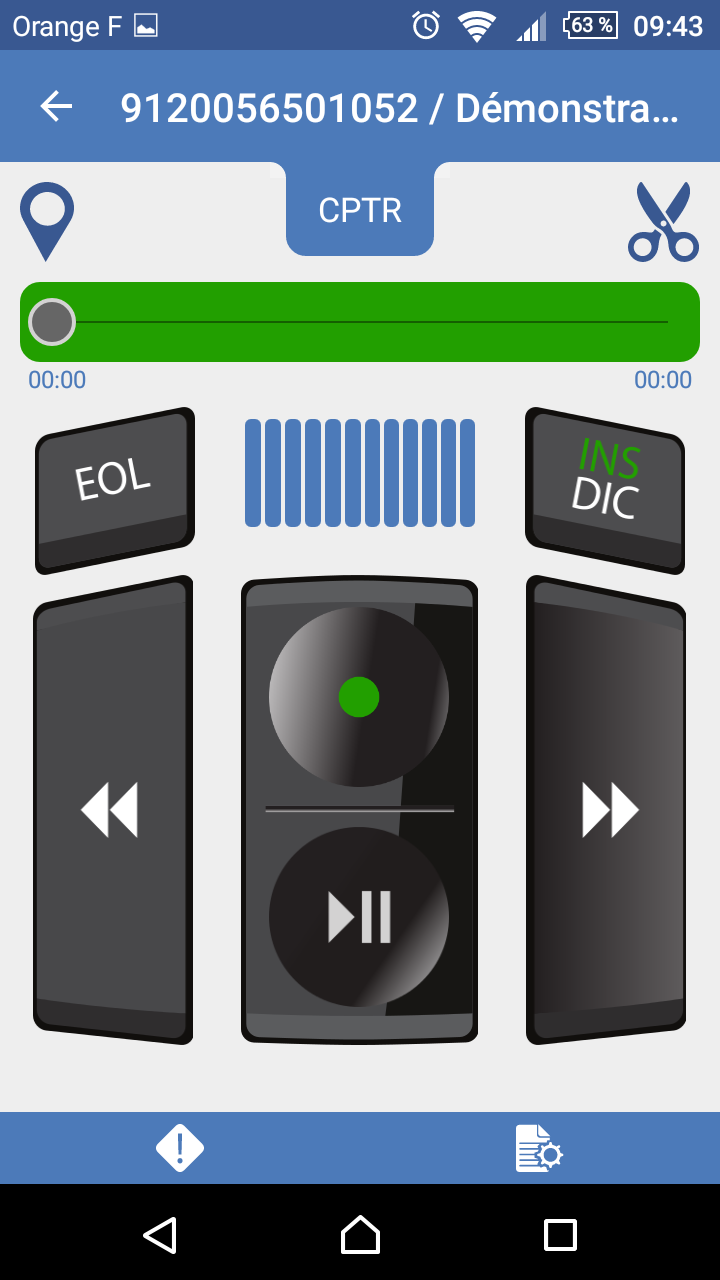Viewport: 720px width, 1280px height.
Task: Start recording with the green dot button
Action: coord(358,697)
